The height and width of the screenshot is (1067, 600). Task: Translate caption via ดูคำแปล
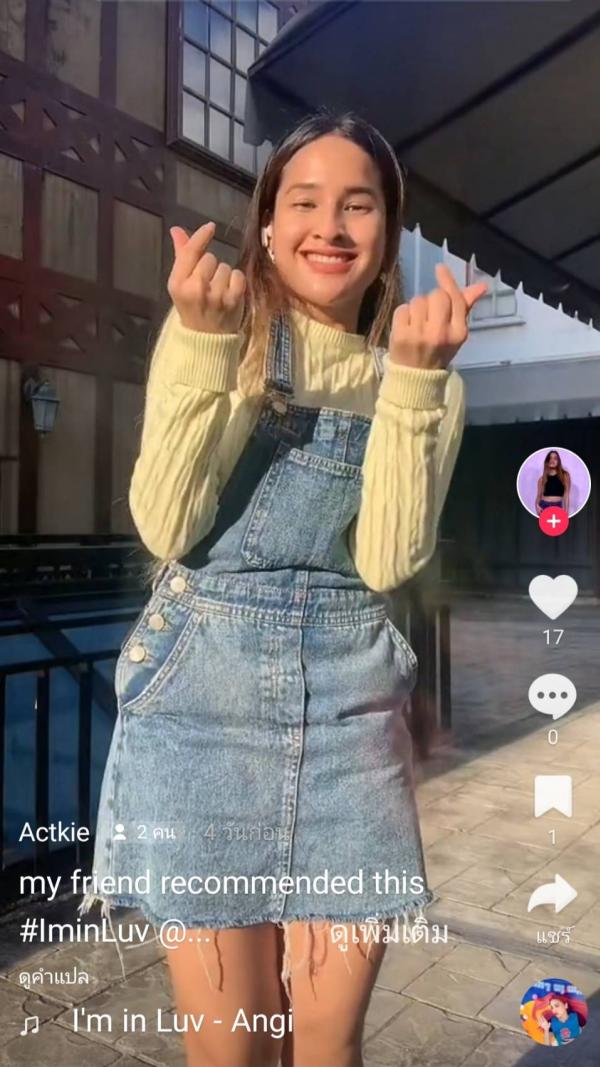(54, 976)
